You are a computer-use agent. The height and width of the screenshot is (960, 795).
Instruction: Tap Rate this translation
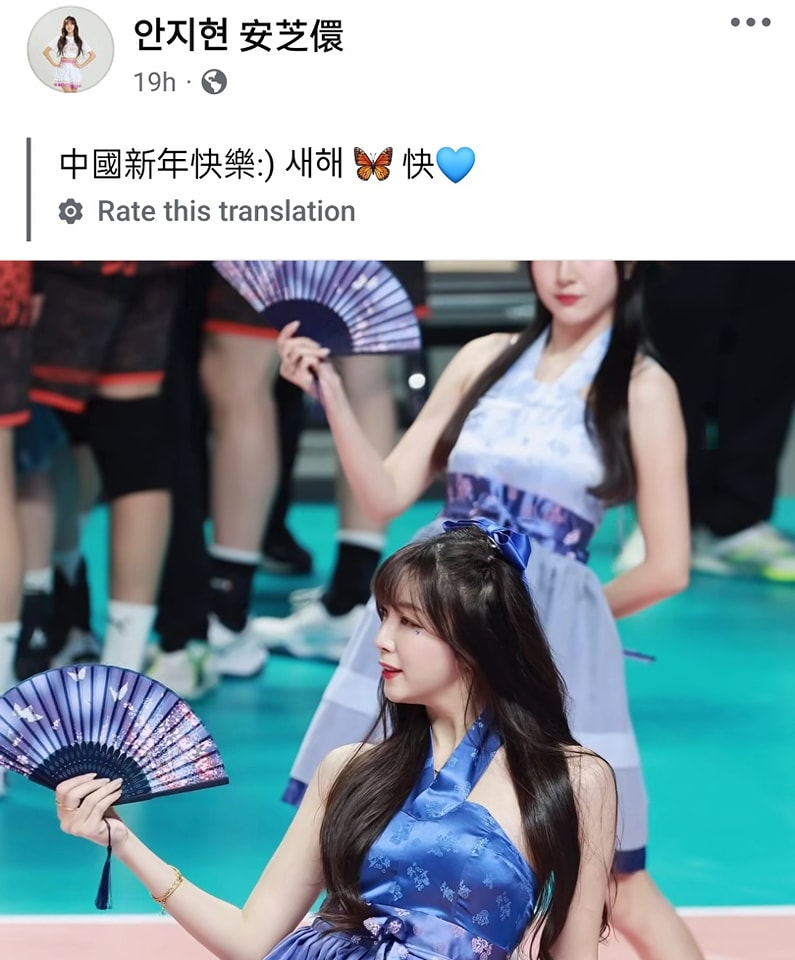tap(225, 211)
